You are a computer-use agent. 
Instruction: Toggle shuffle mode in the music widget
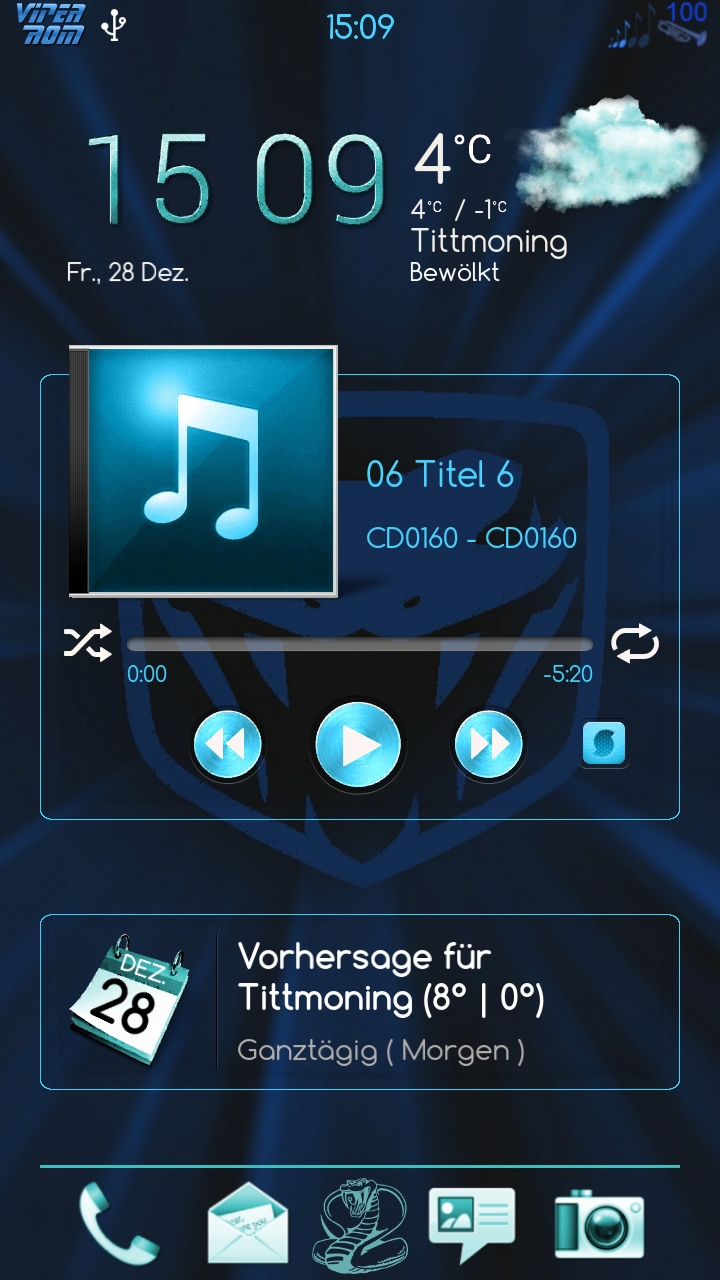[88, 644]
